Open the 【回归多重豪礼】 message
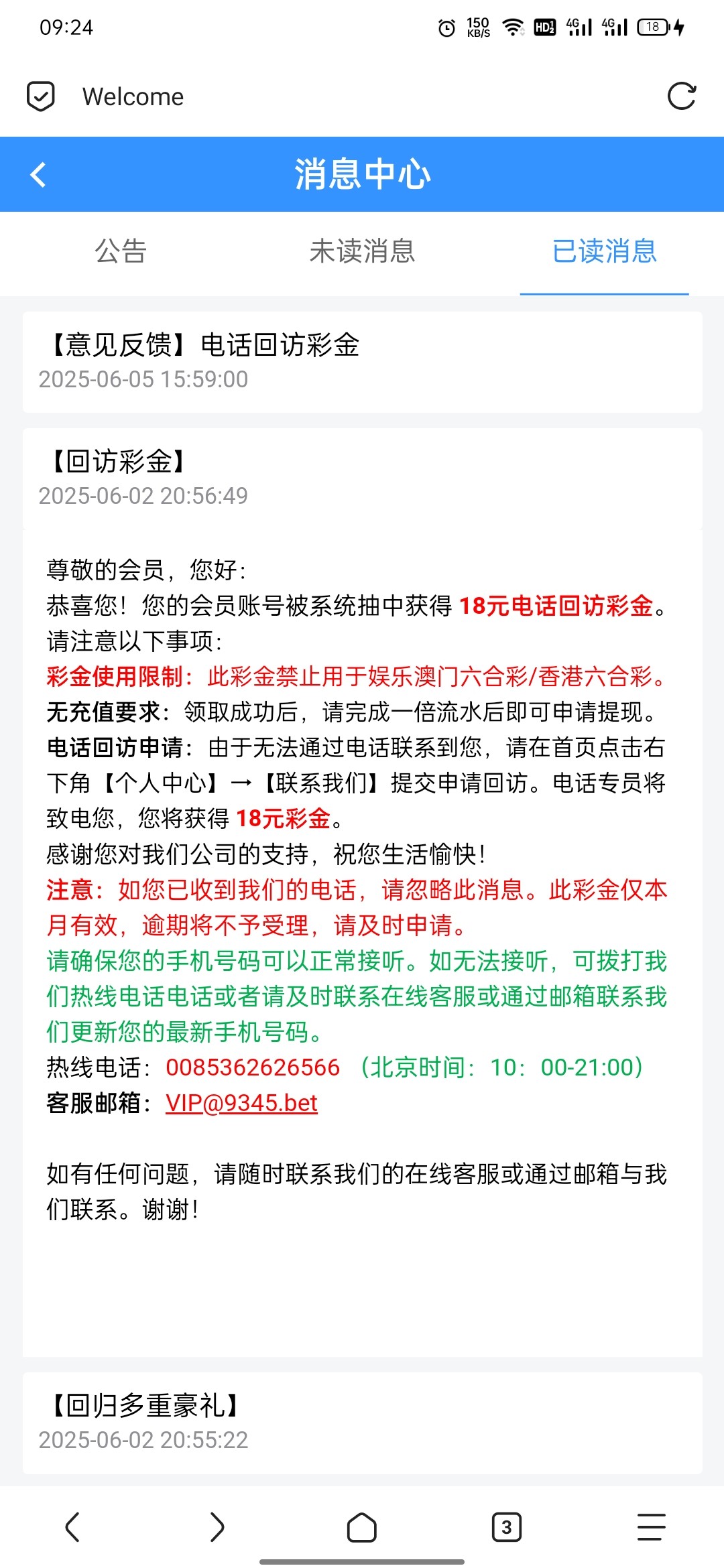The image size is (724, 1568). pos(362,1422)
